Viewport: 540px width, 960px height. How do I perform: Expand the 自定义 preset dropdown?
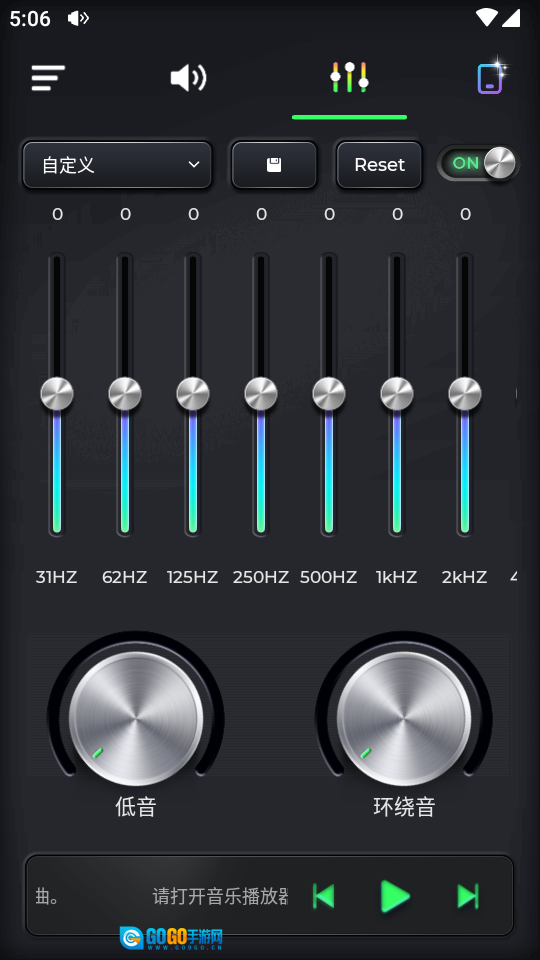point(117,165)
